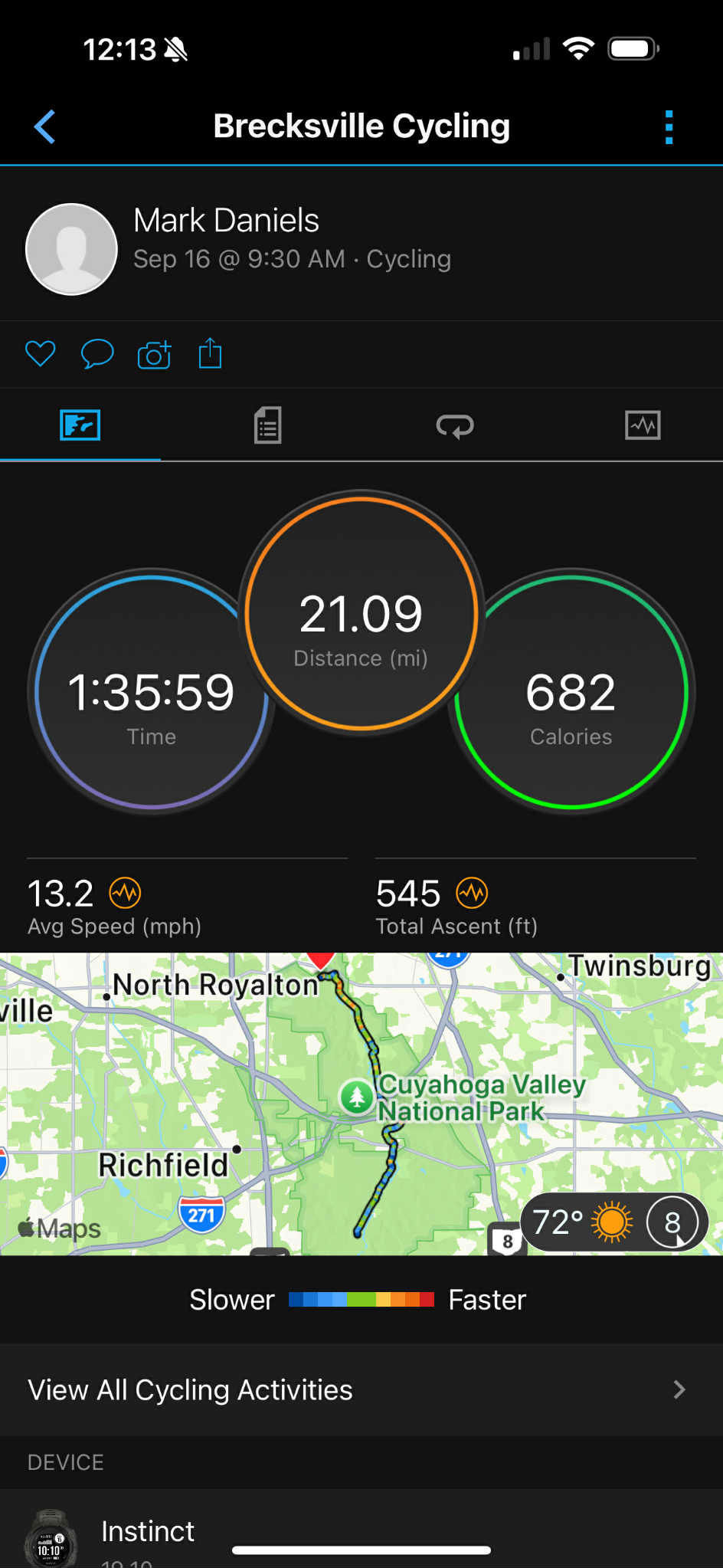Open the three-dot overflow menu

tap(669, 127)
